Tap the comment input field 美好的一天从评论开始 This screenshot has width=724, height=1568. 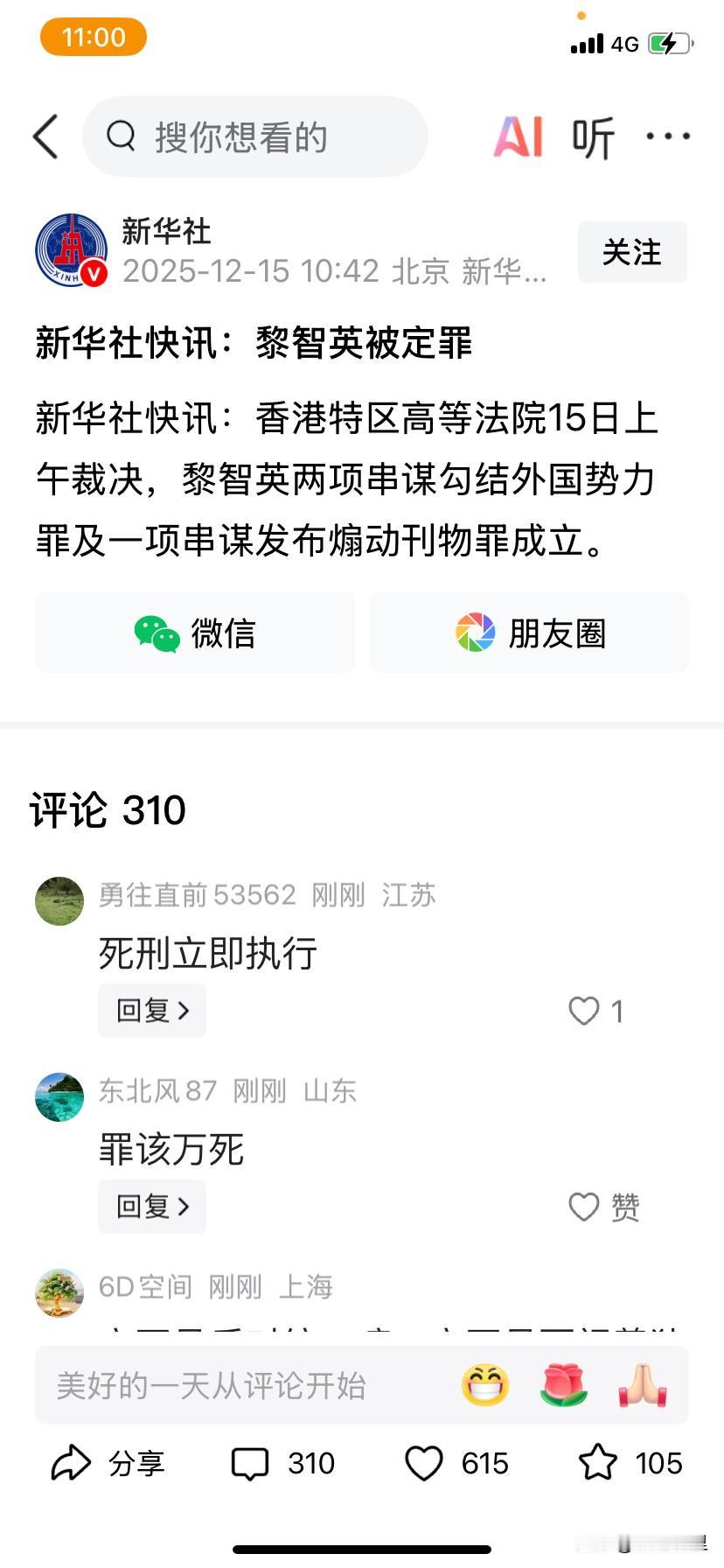(219, 1385)
